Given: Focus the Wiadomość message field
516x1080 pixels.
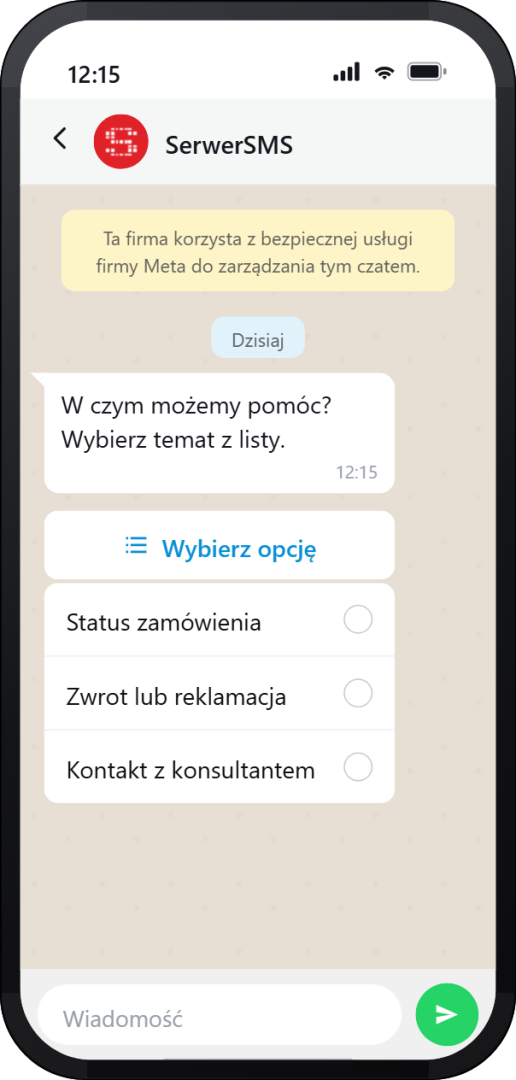Looking at the screenshot, I should (x=219, y=1017).
